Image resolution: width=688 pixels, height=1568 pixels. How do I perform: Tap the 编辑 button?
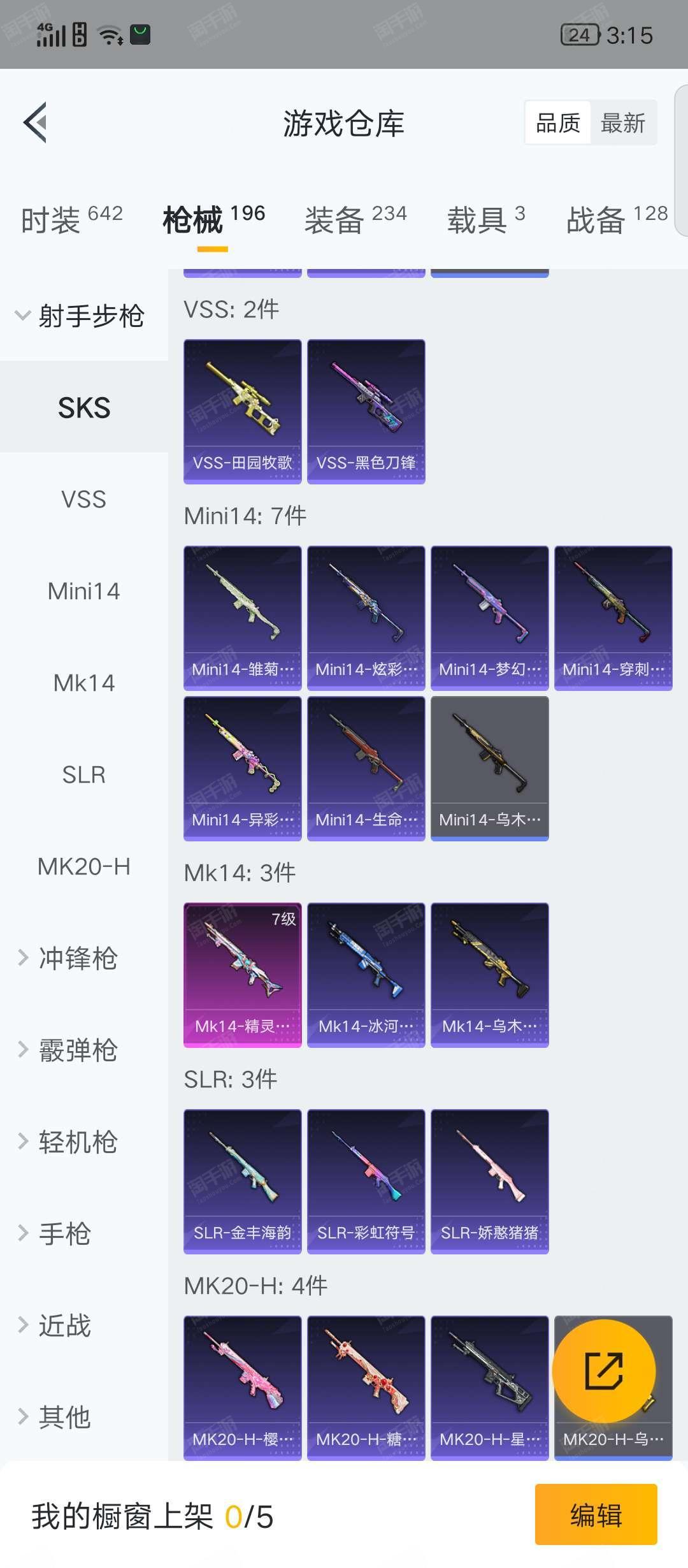pyautogui.click(x=596, y=1514)
